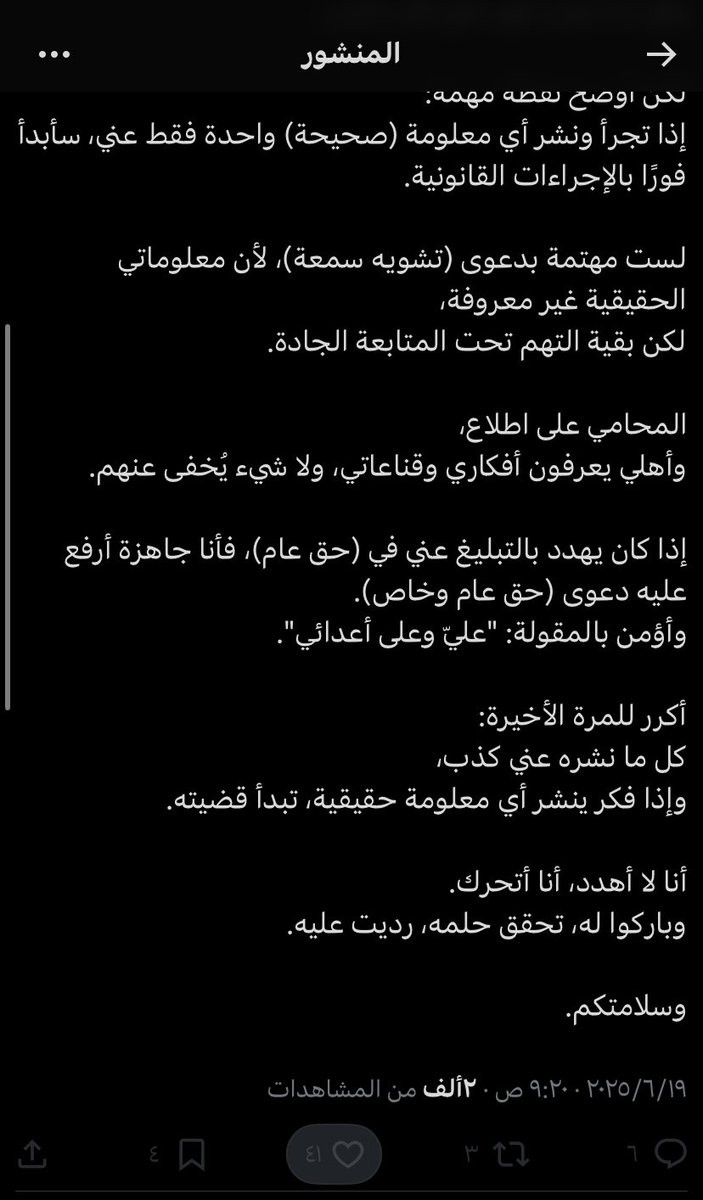Share the post via share icon
Screen dimensions: 703x1200
[x=32, y=1153]
